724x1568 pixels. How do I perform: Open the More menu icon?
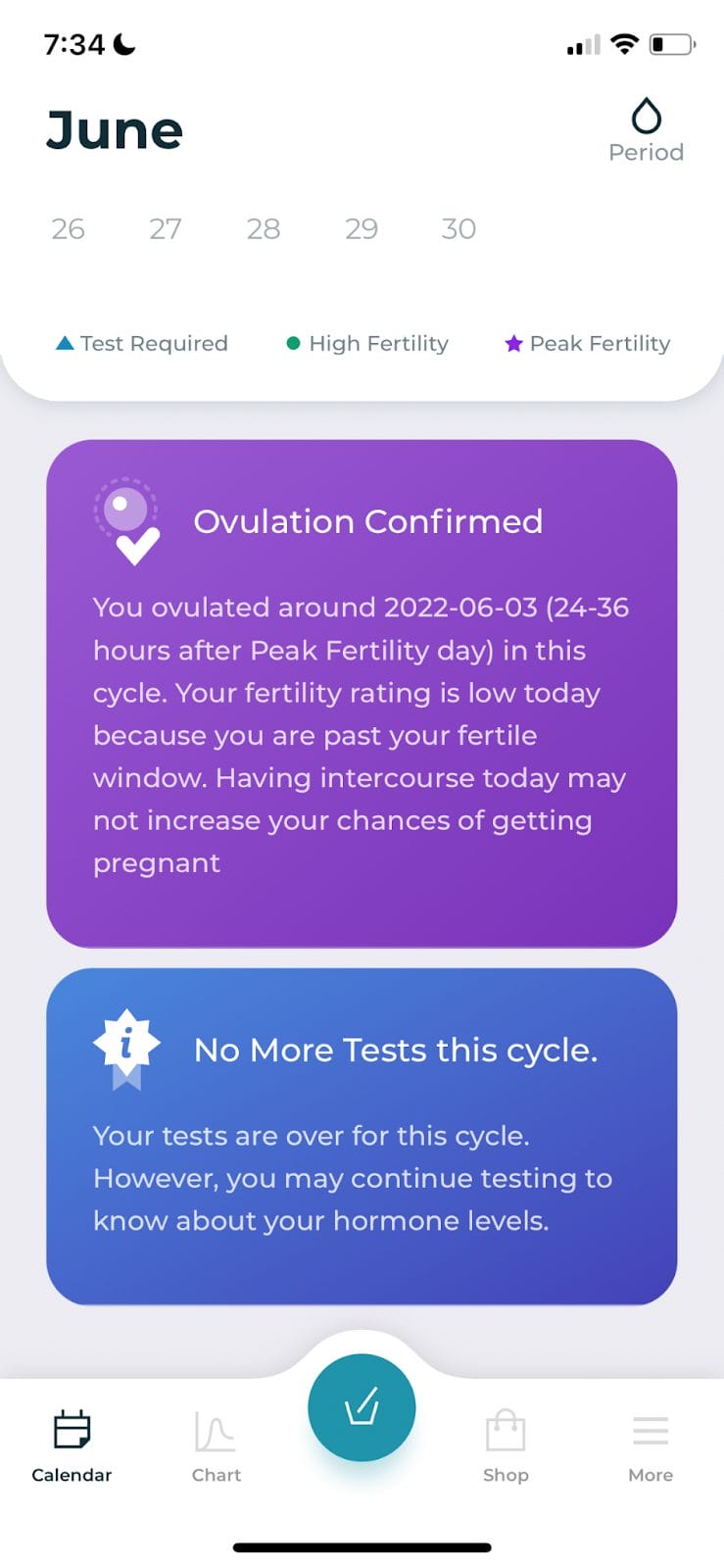click(x=650, y=1433)
